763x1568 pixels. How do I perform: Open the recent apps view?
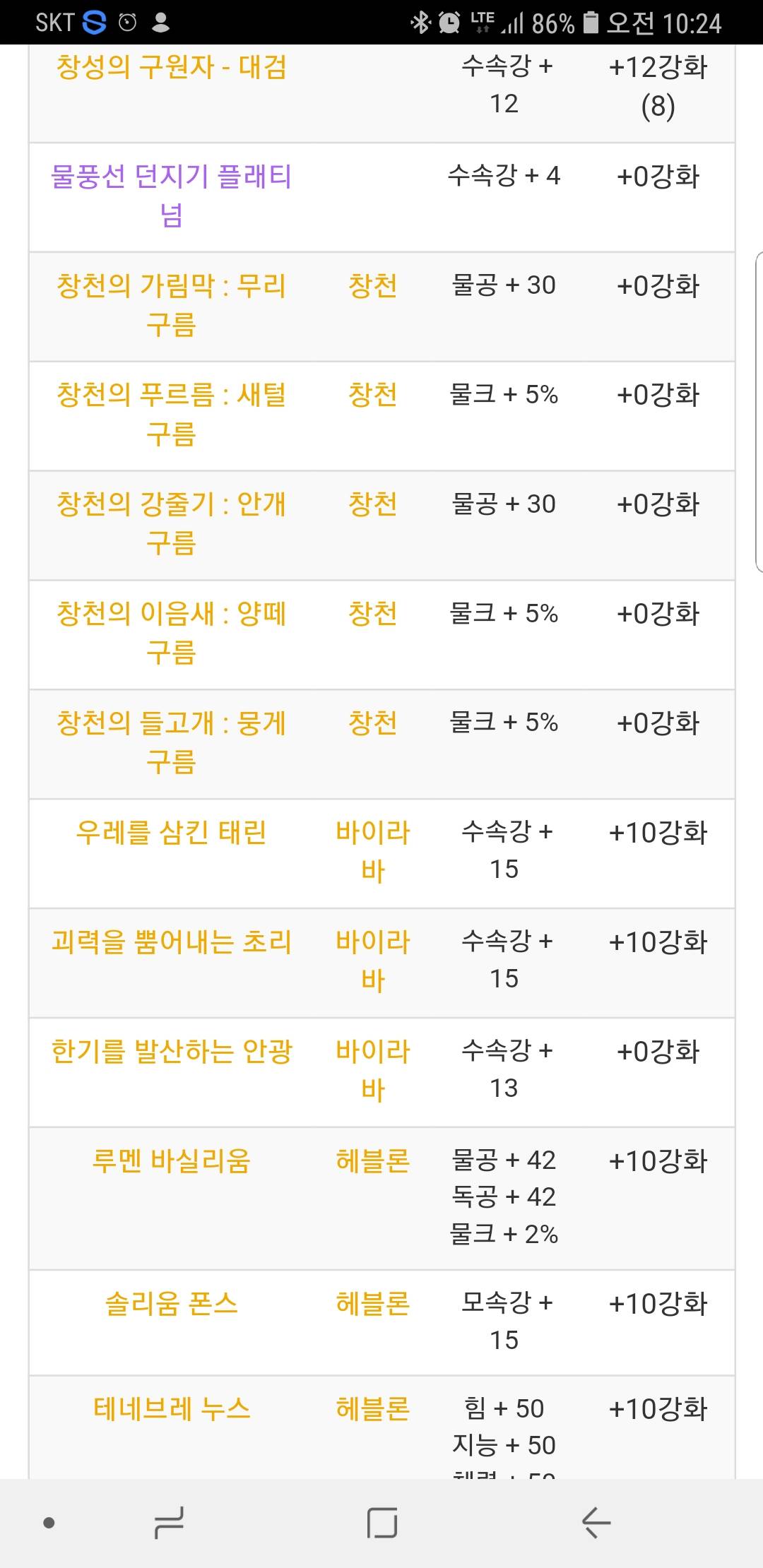[x=169, y=1522]
